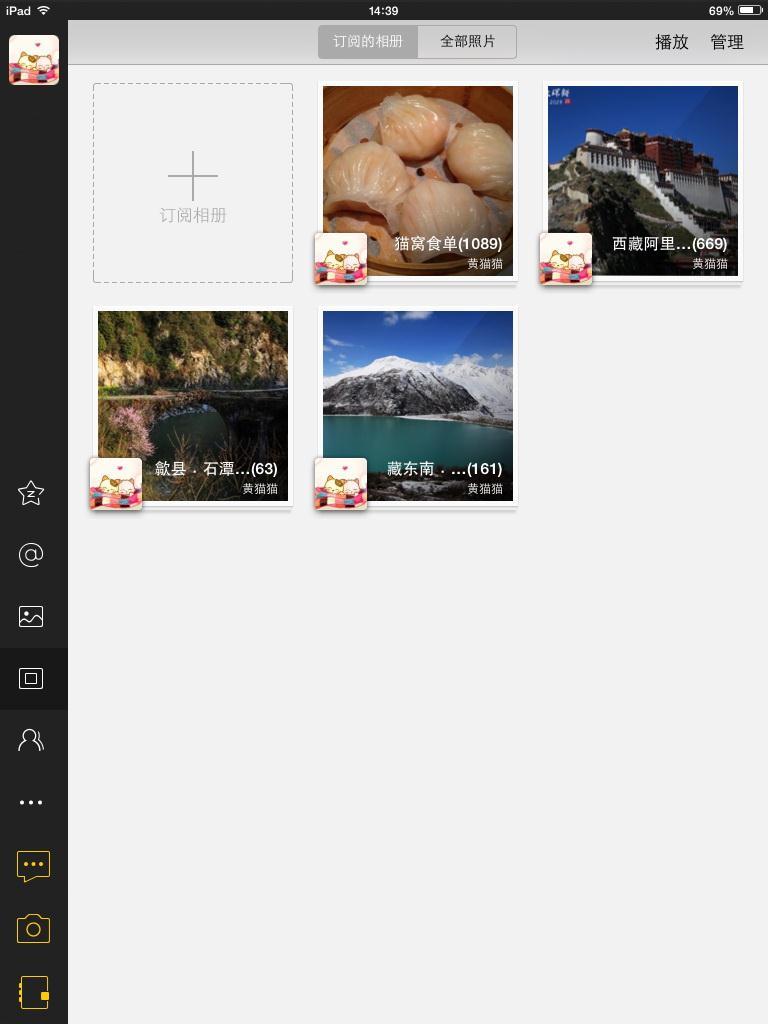Select the albums square icon in the sidebar
Image resolution: width=768 pixels, height=1024 pixels.
coord(32,679)
